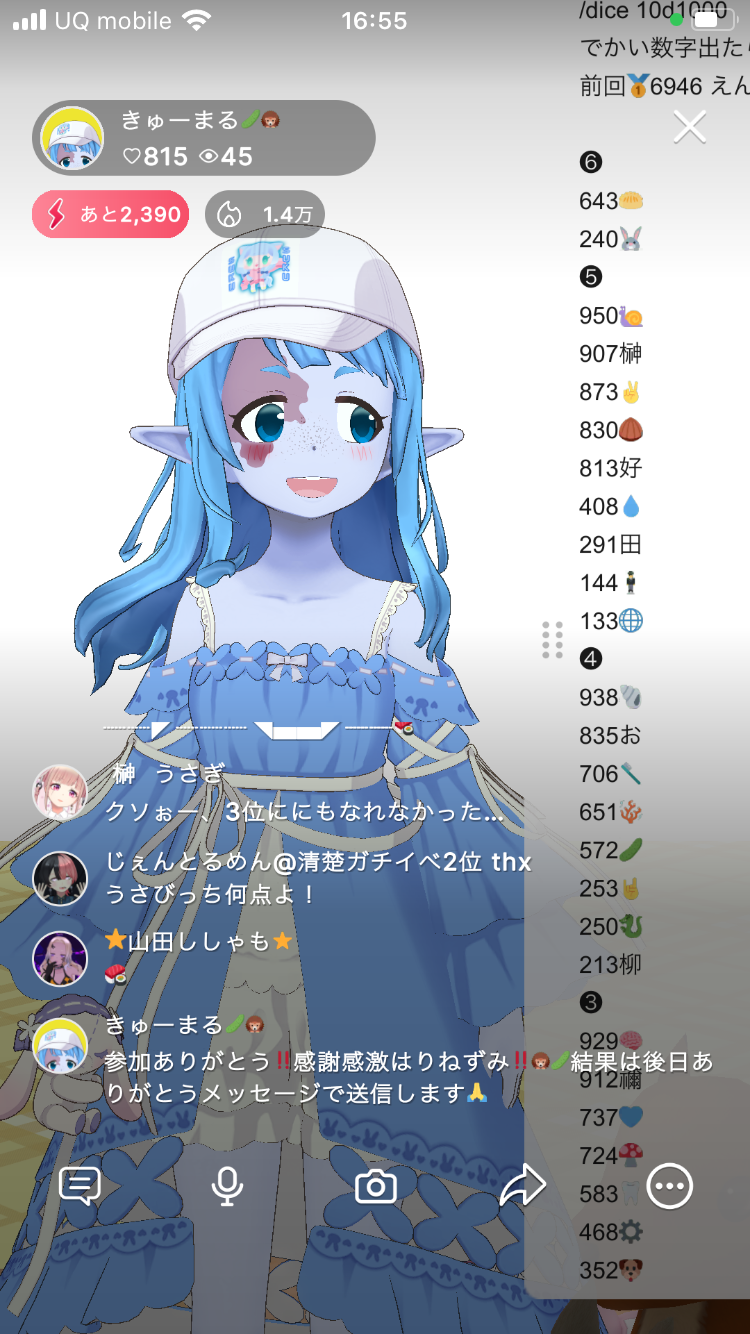Open 山田ししゃも's avatar in the comments

(x=60, y=958)
